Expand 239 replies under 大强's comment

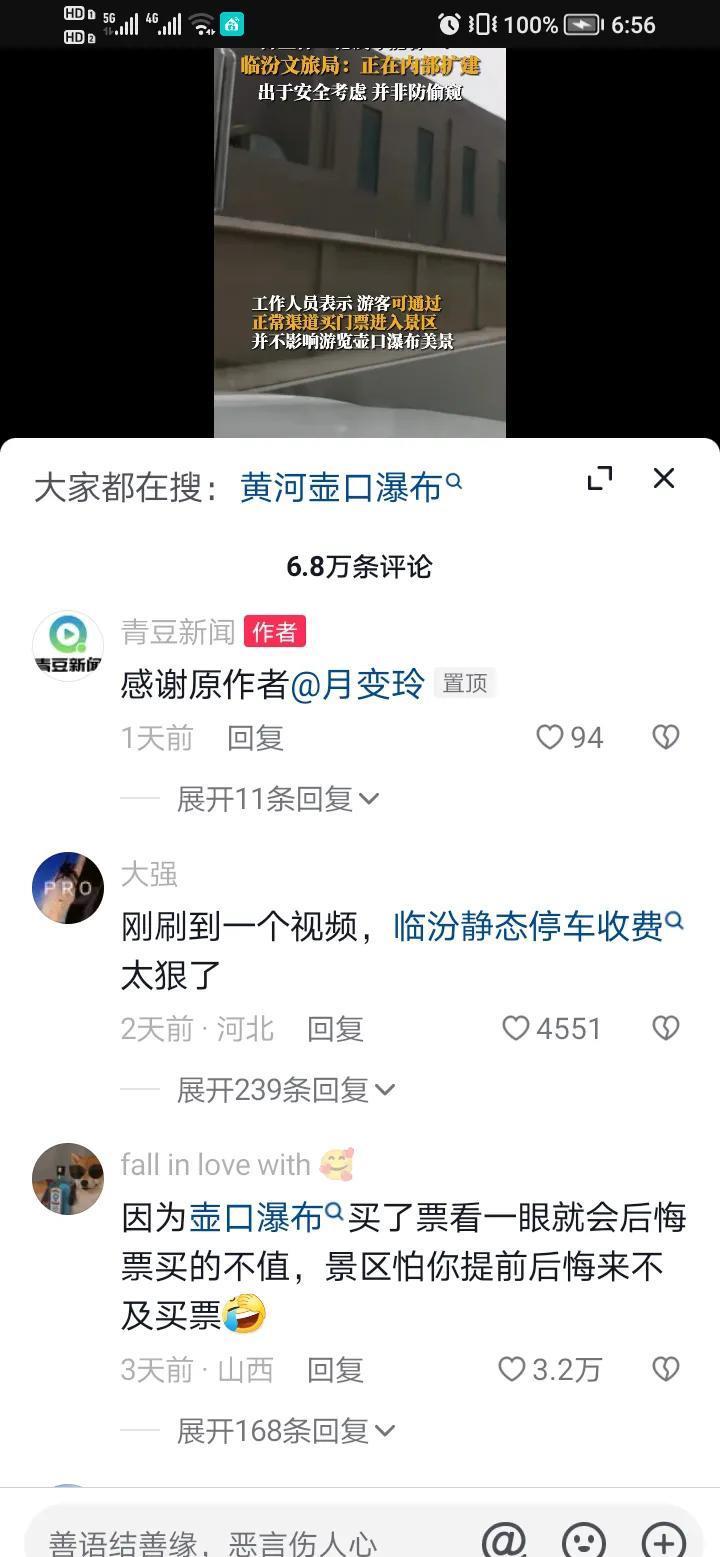[286, 1090]
